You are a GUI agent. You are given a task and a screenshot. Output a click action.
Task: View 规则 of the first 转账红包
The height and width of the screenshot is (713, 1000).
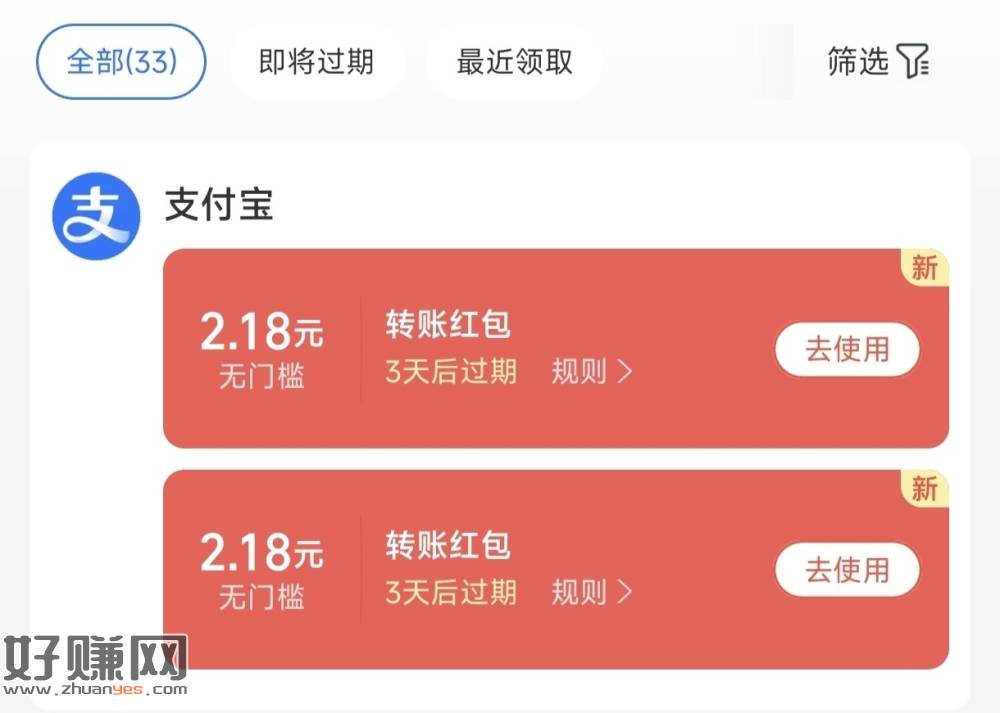pyautogui.click(x=592, y=372)
